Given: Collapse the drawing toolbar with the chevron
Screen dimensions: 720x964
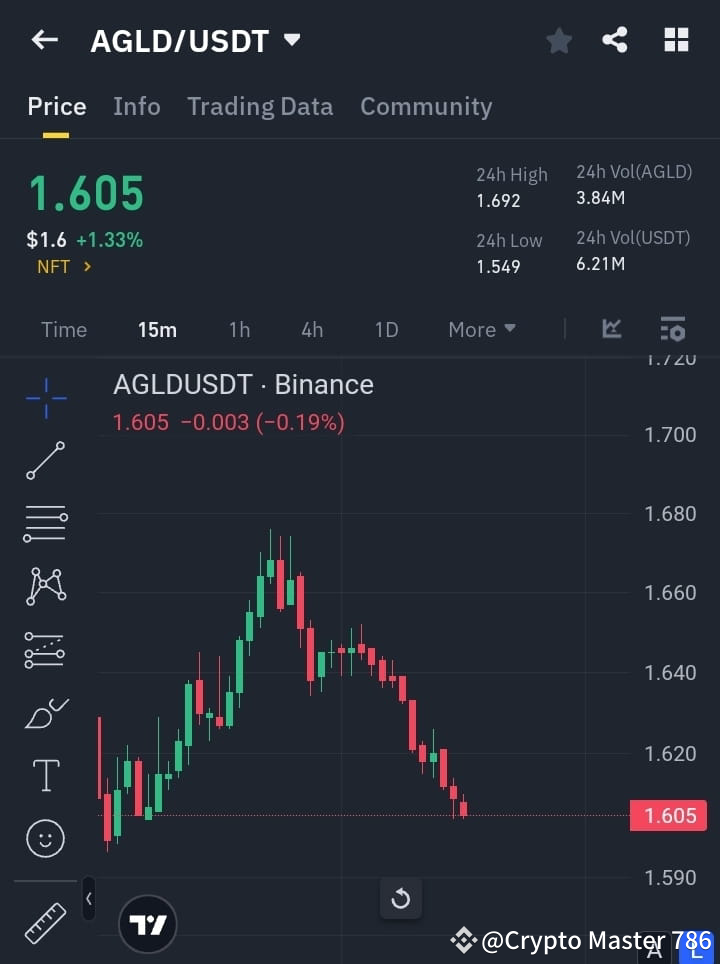Looking at the screenshot, I should click(x=88, y=899).
